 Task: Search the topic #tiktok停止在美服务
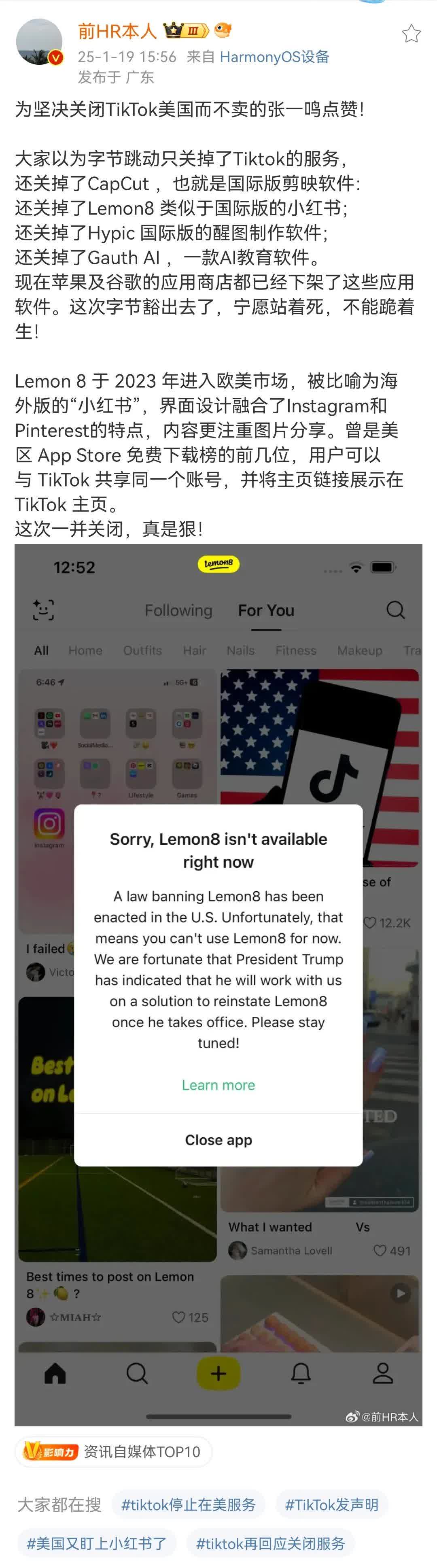188,1505
